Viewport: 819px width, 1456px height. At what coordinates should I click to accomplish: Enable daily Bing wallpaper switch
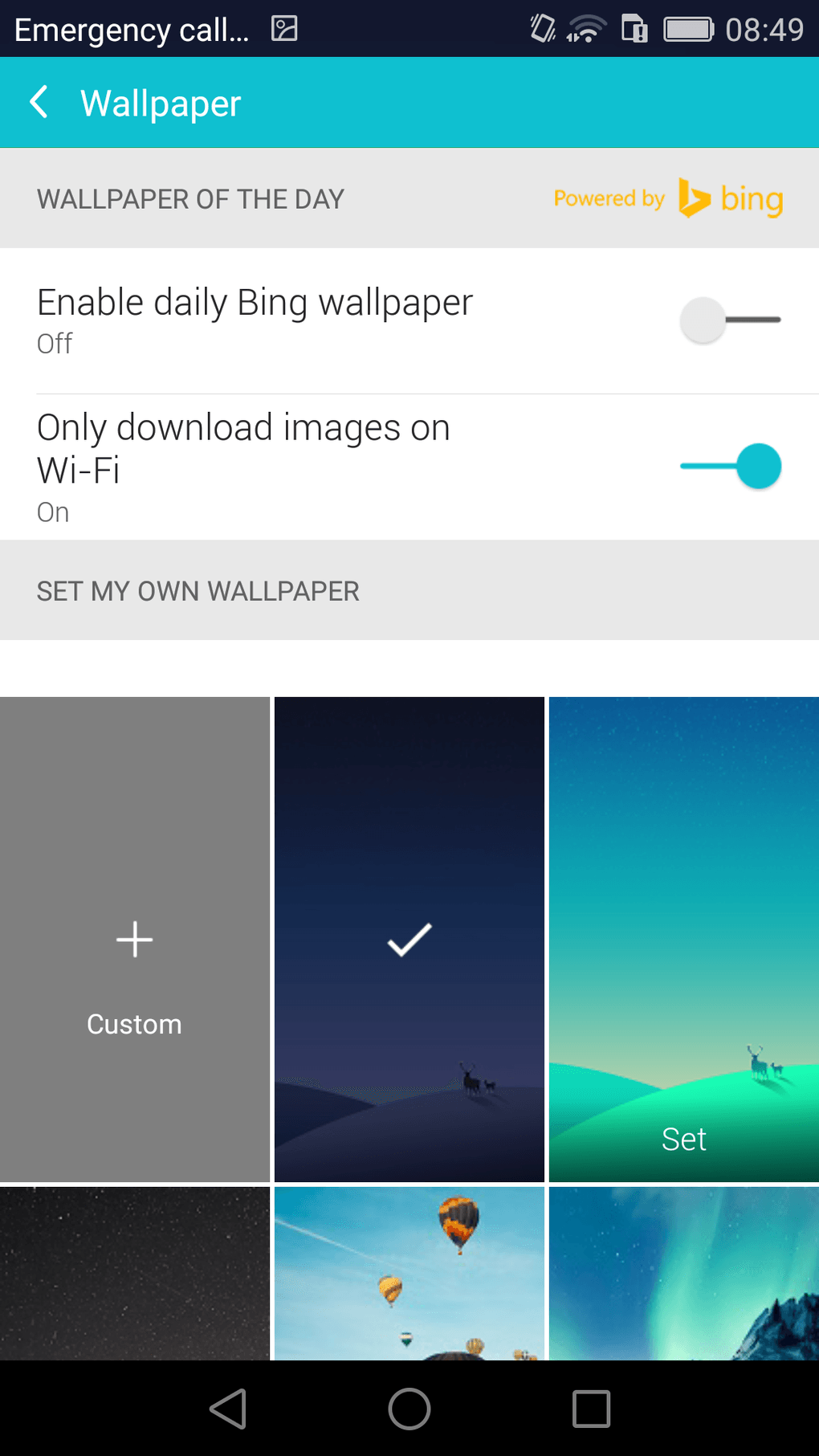pos(730,320)
